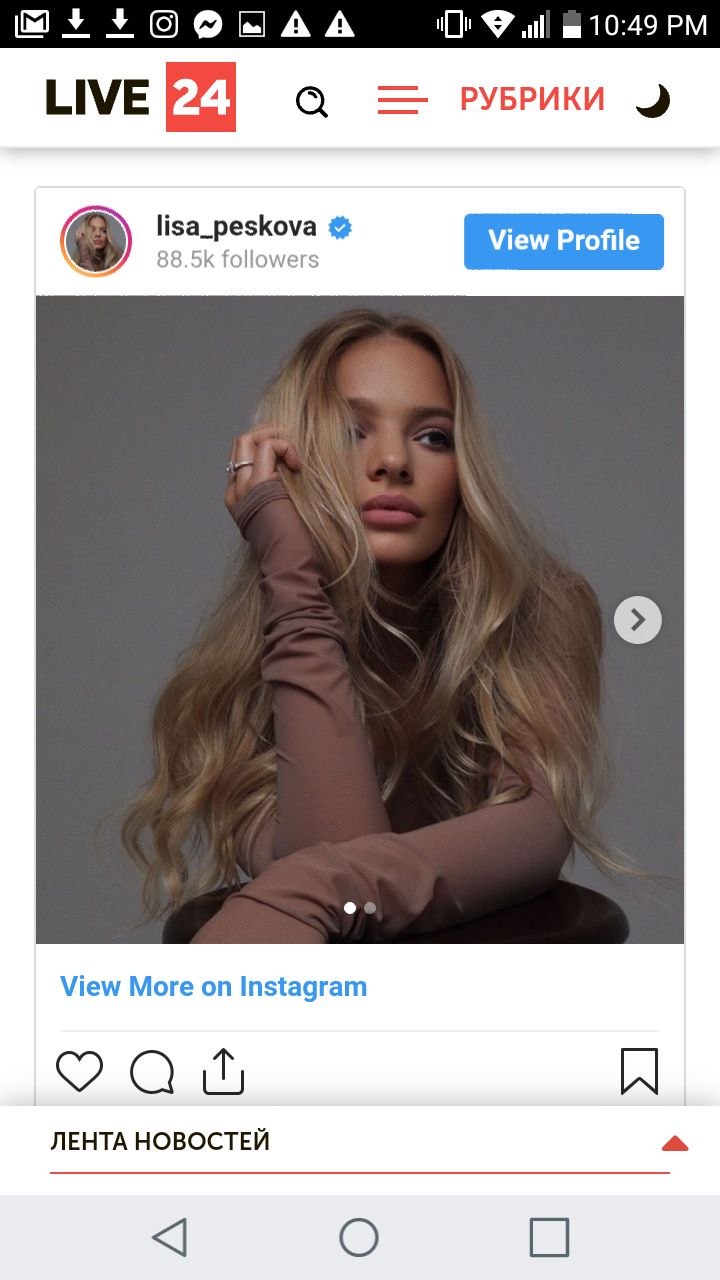Viewport: 720px width, 1280px height.
Task: Open the View More on Instagram link
Action: click(213, 986)
